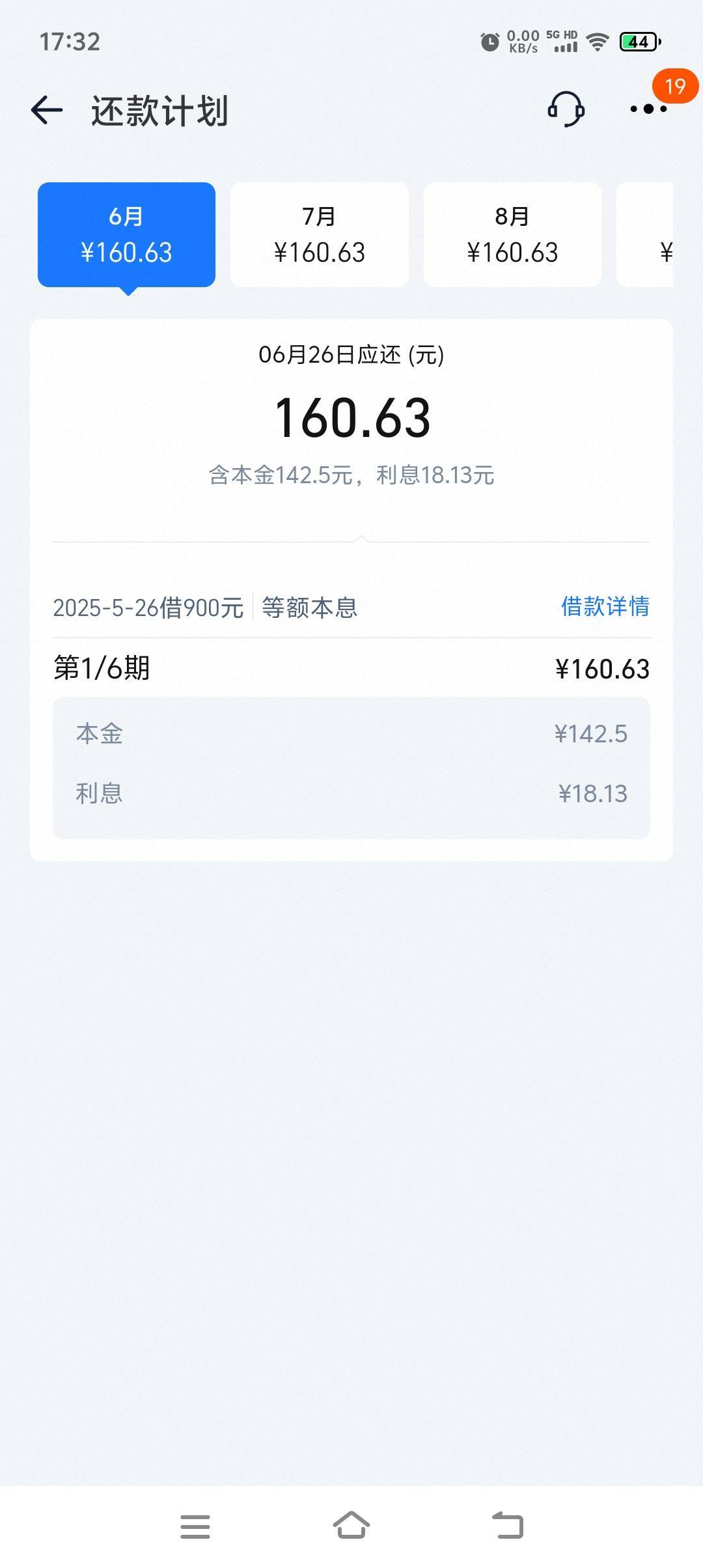This screenshot has height=1568, width=703.
Task: Switch to the 8月 repayment tab
Action: [x=512, y=234]
